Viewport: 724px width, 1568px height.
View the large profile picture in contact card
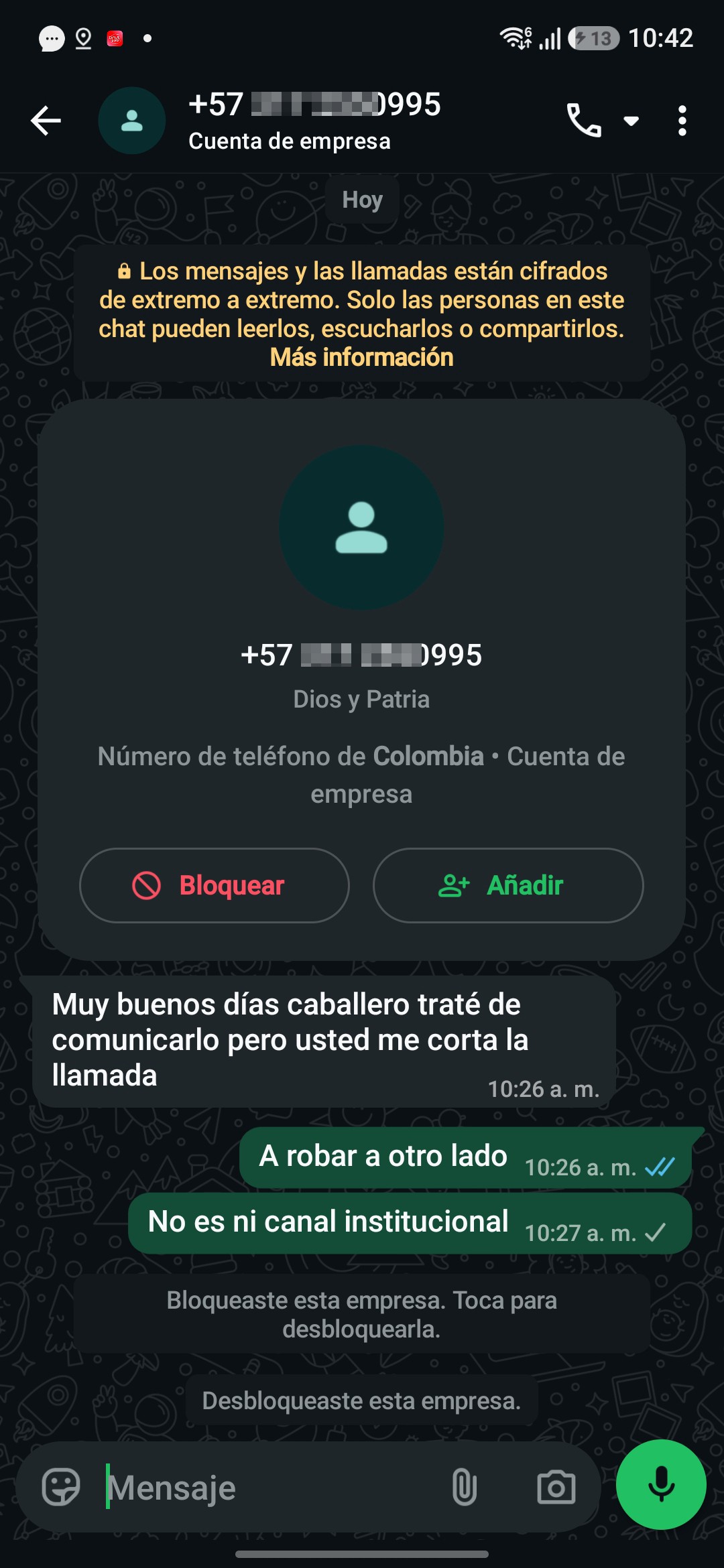(361, 527)
